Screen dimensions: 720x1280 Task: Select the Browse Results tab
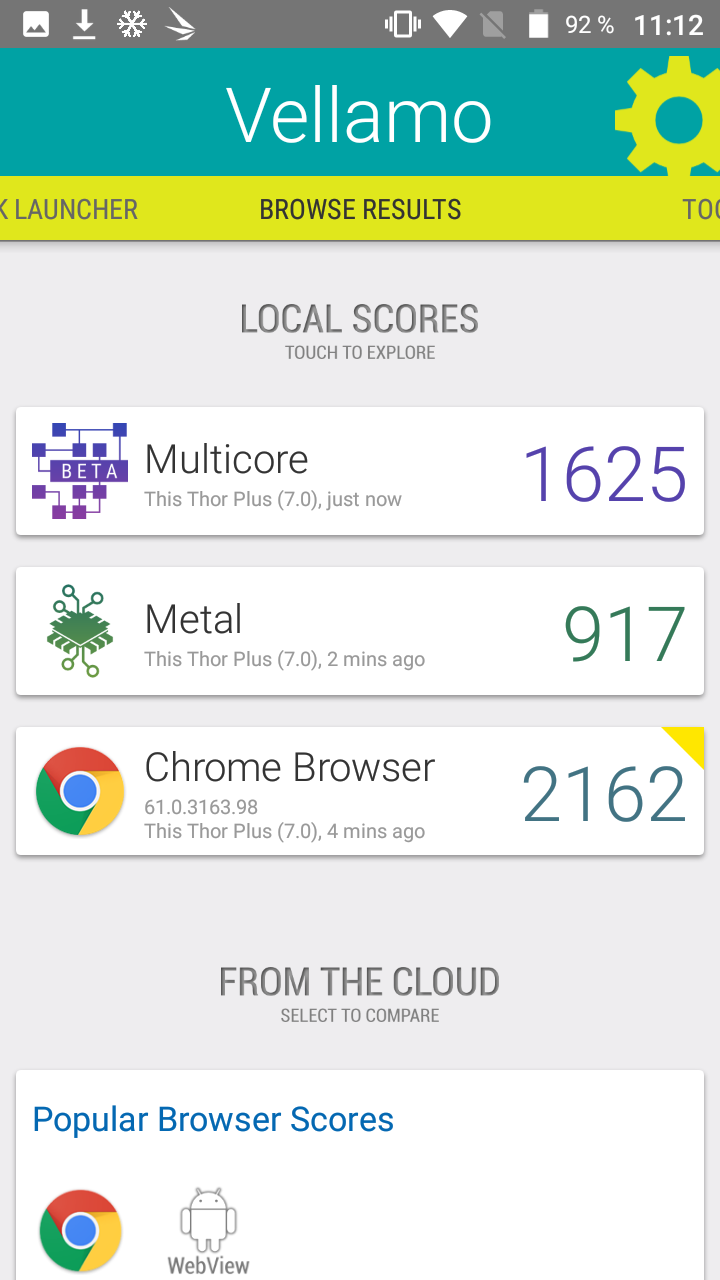pyautogui.click(x=360, y=209)
